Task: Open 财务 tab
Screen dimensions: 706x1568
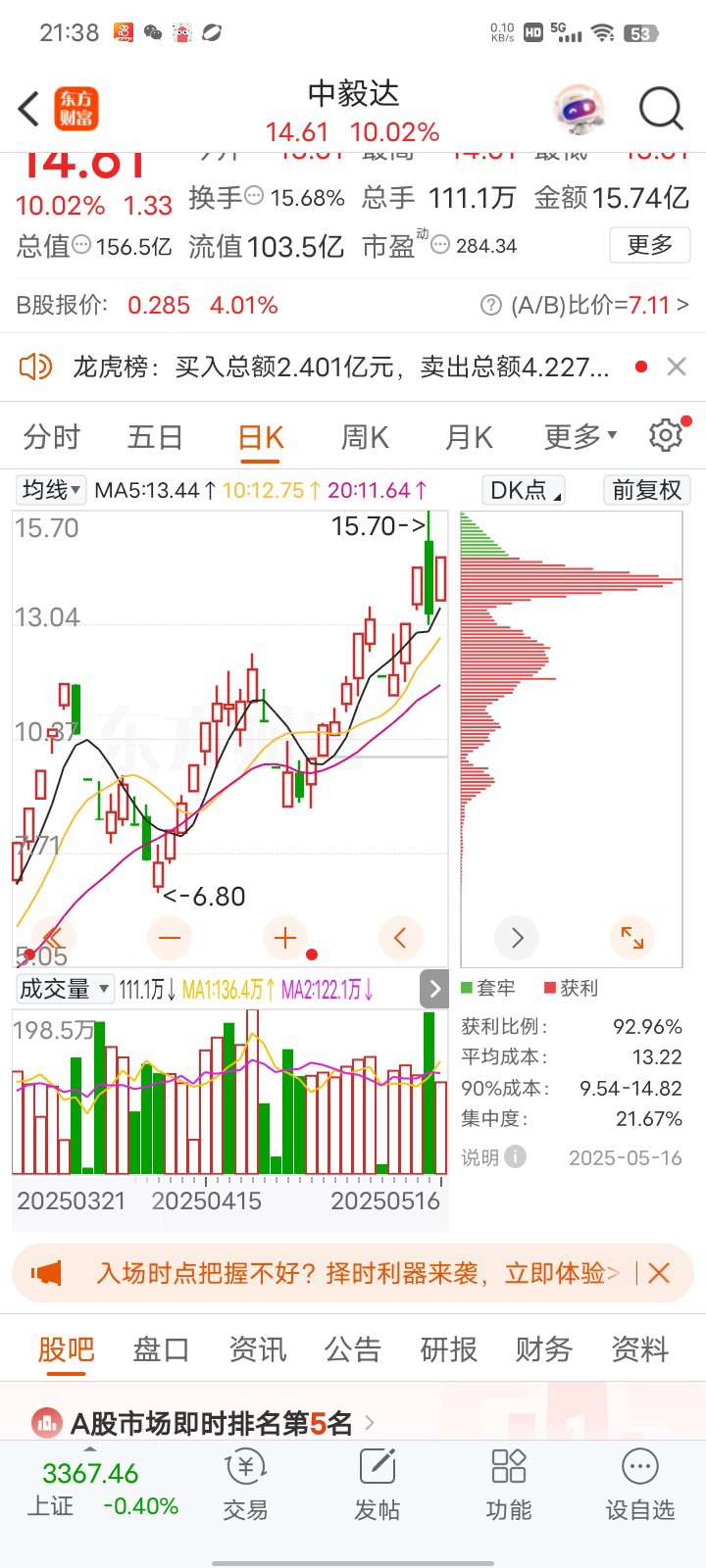Action: (544, 1349)
